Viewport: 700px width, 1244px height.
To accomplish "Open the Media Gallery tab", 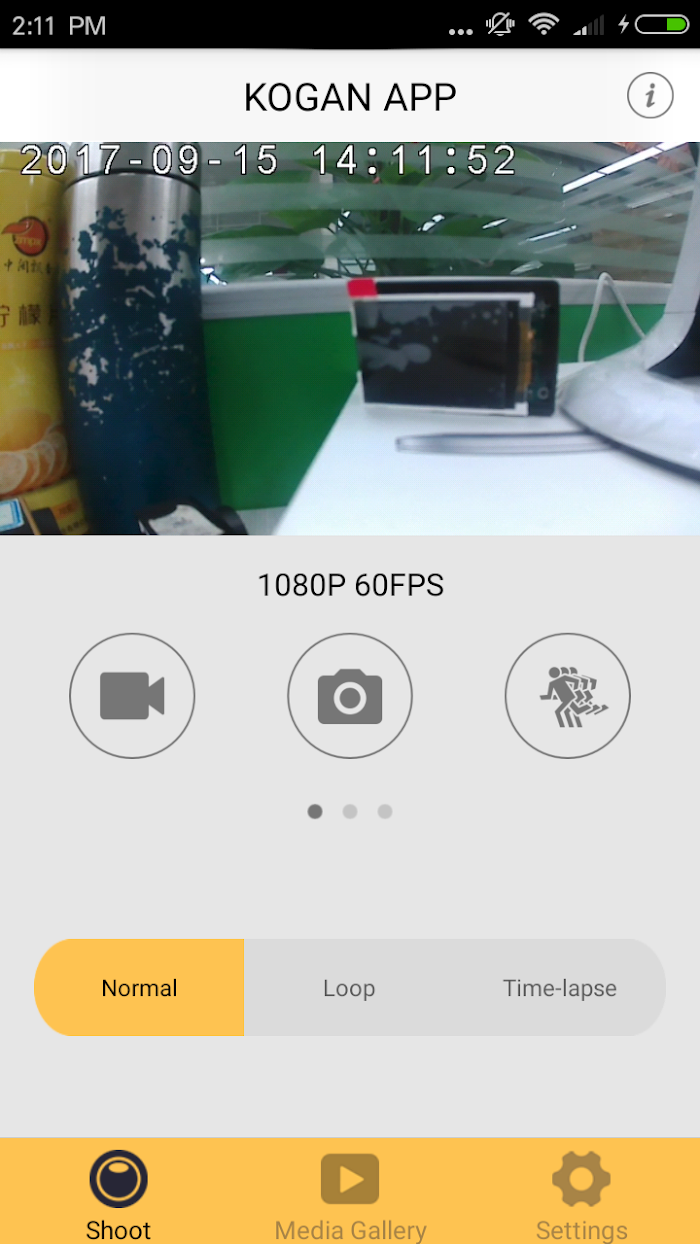I will [350, 1194].
